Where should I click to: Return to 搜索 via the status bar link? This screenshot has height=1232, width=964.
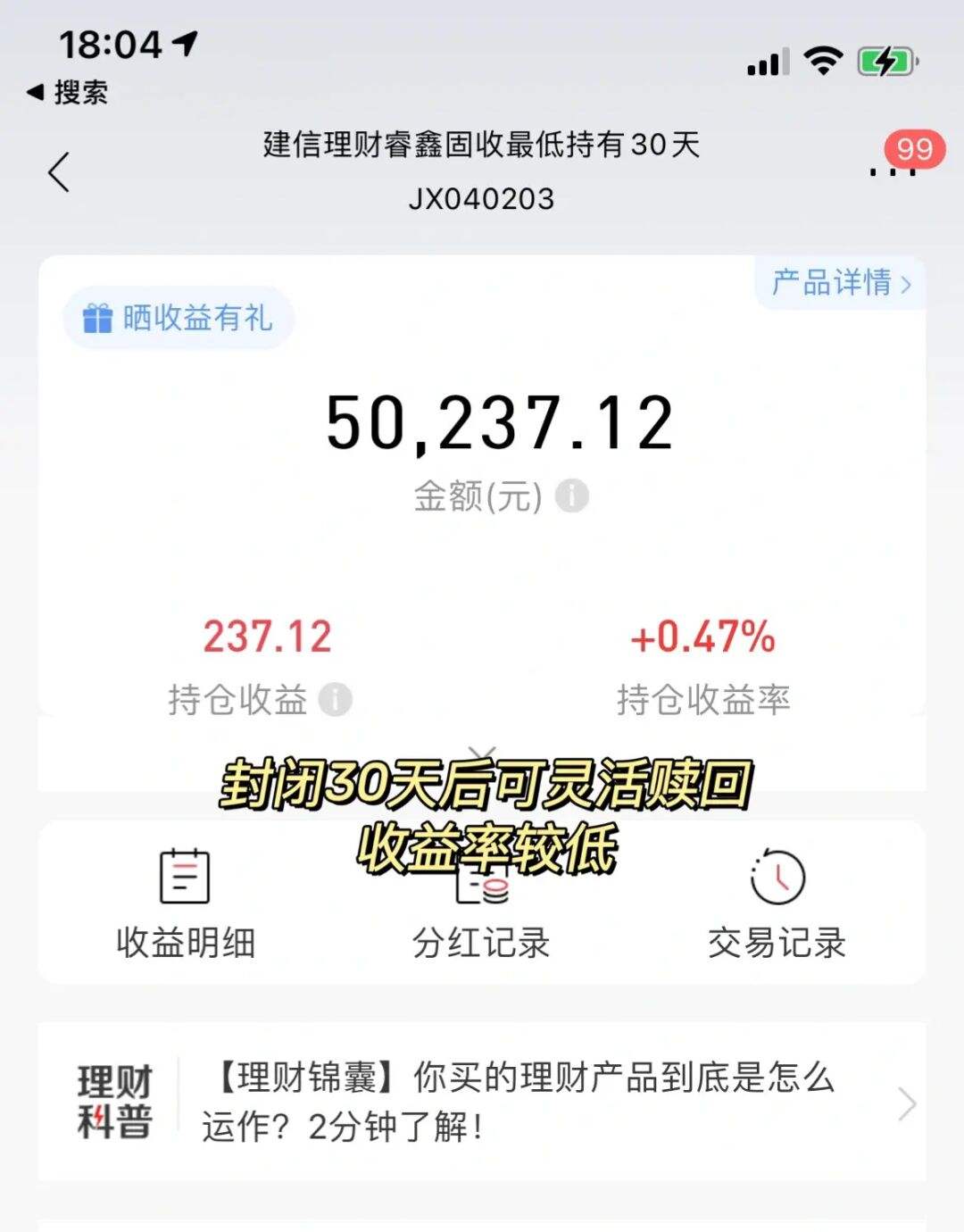coord(69,92)
